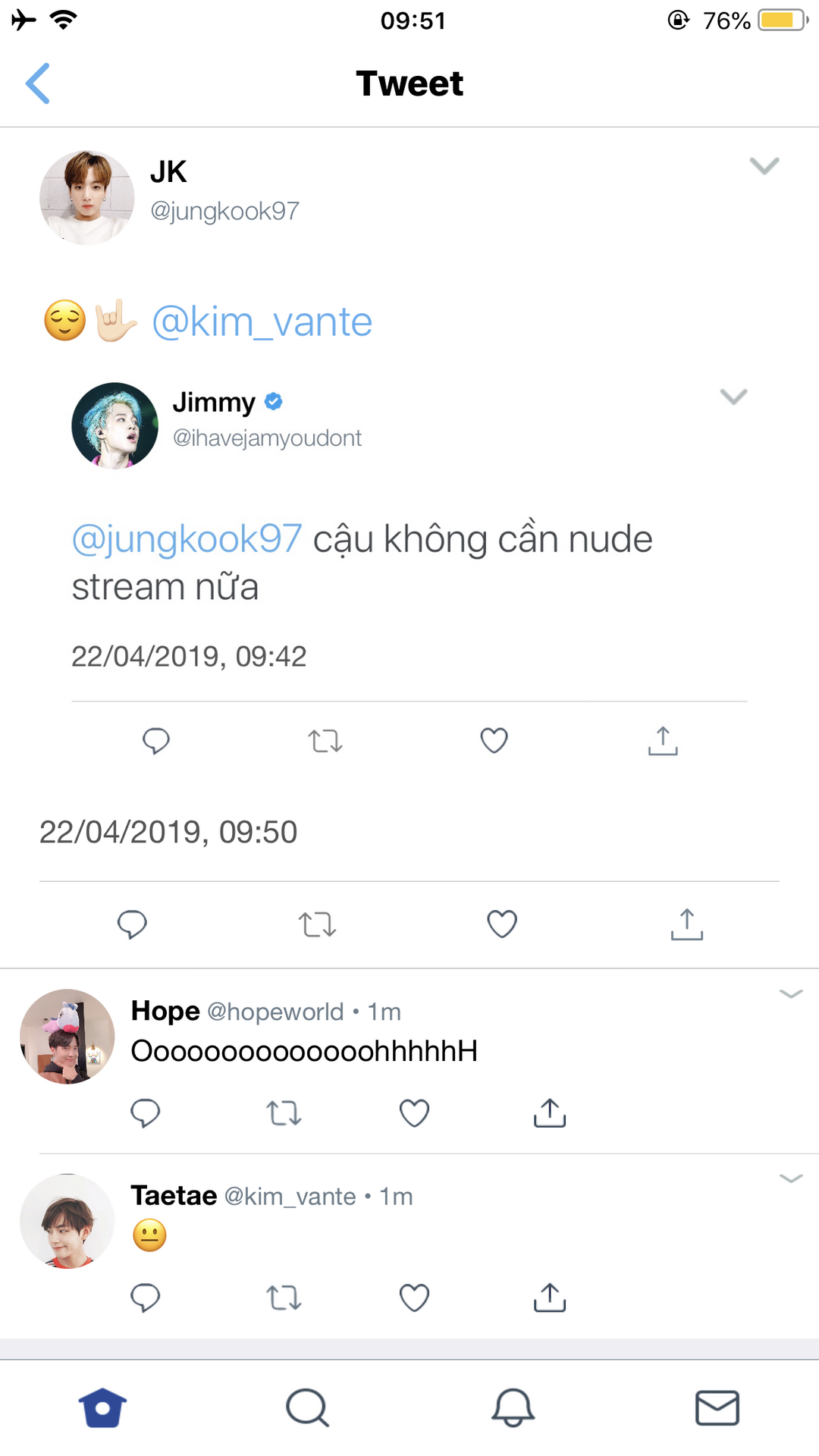819x1456 pixels.
Task: Reply to Hope's comment
Action: pyautogui.click(x=145, y=1113)
